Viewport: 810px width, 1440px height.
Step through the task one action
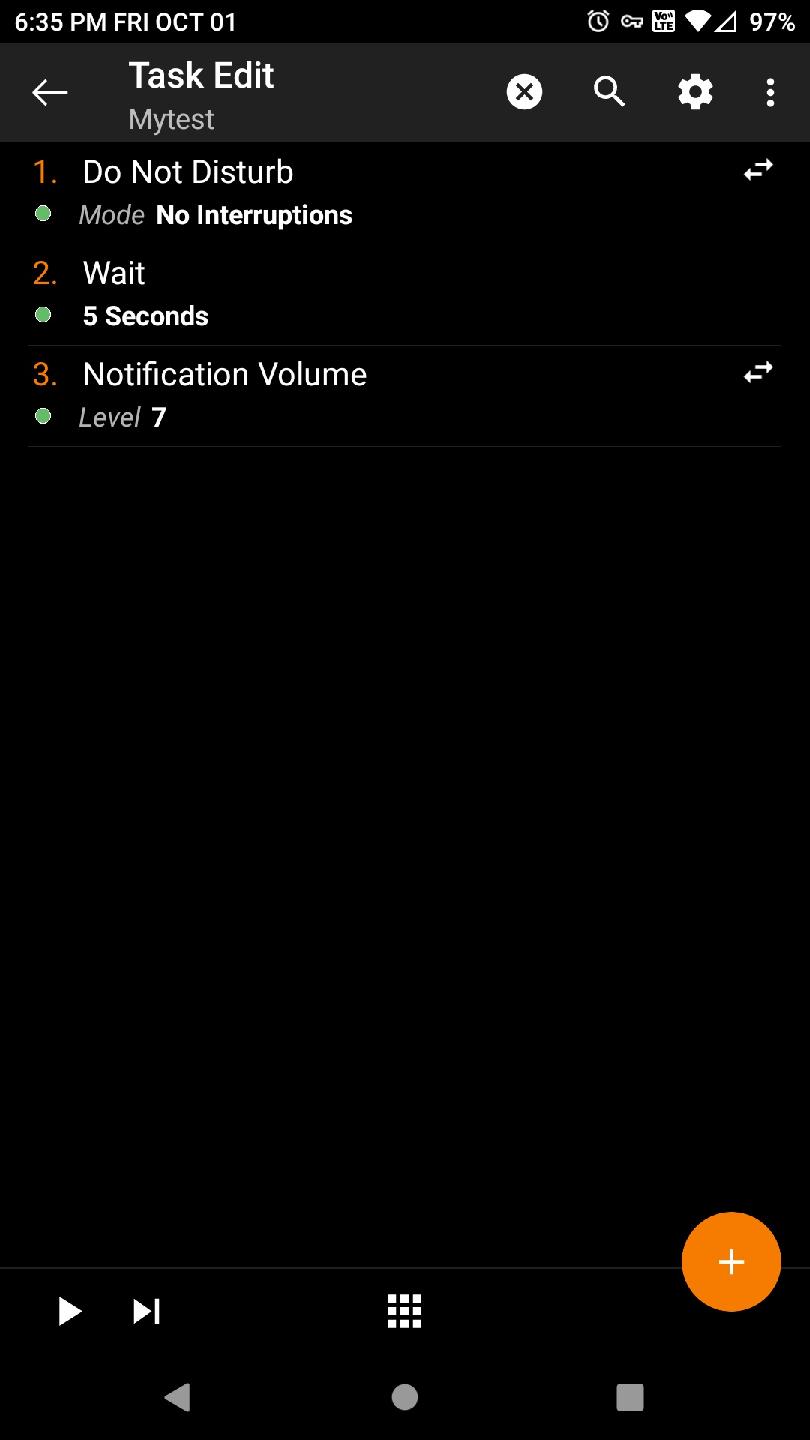(147, 1311)
